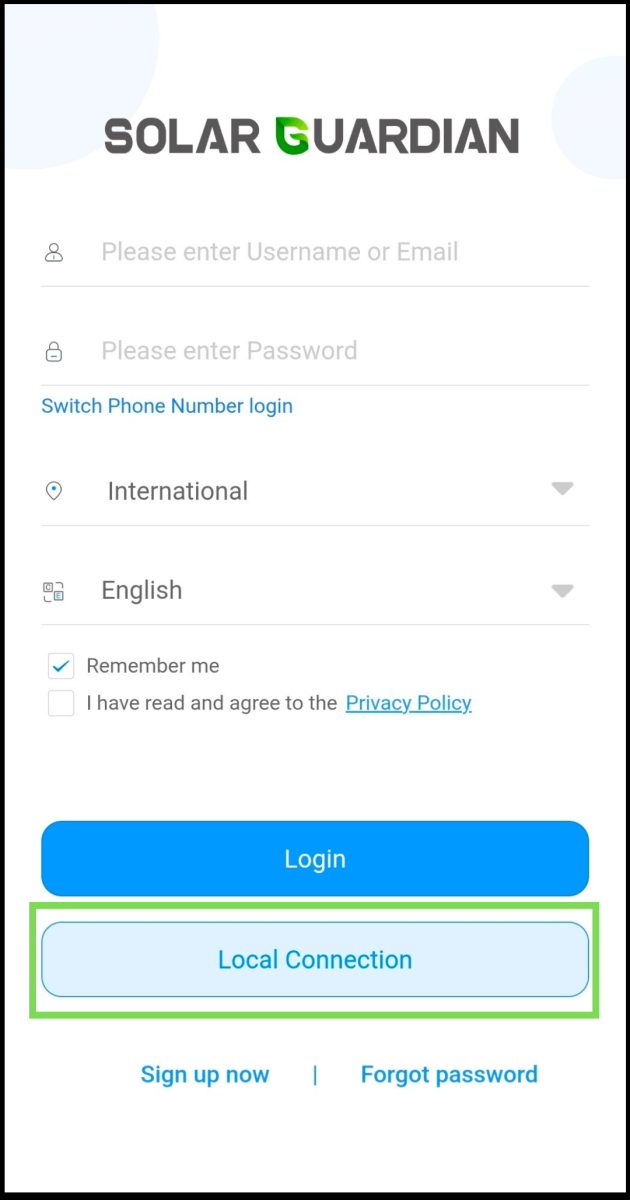Open the Privacy Policy link
Image resolution: width=630 pixels, height=1200 pixels.
pyautogui.click(x=408, y=703)
